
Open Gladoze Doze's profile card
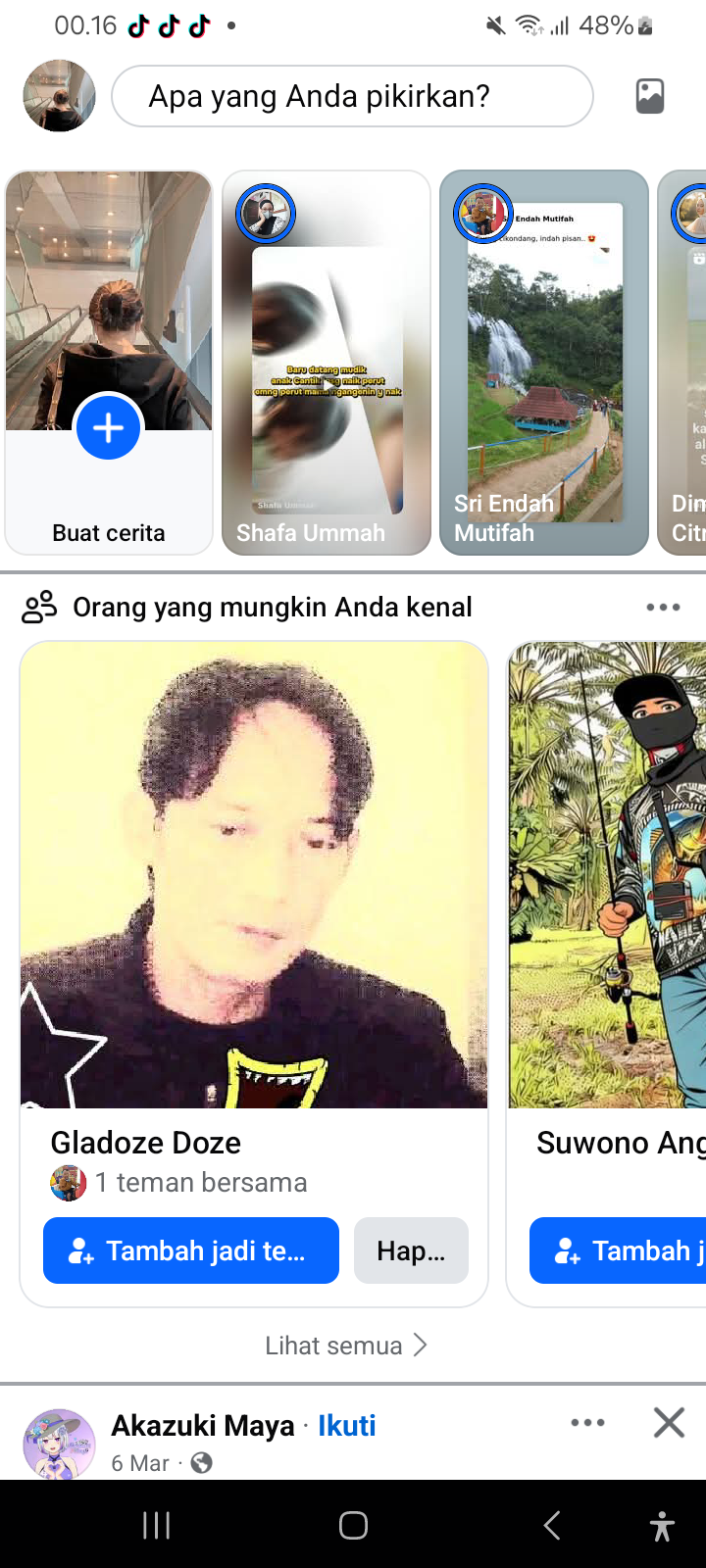[254, 875]
